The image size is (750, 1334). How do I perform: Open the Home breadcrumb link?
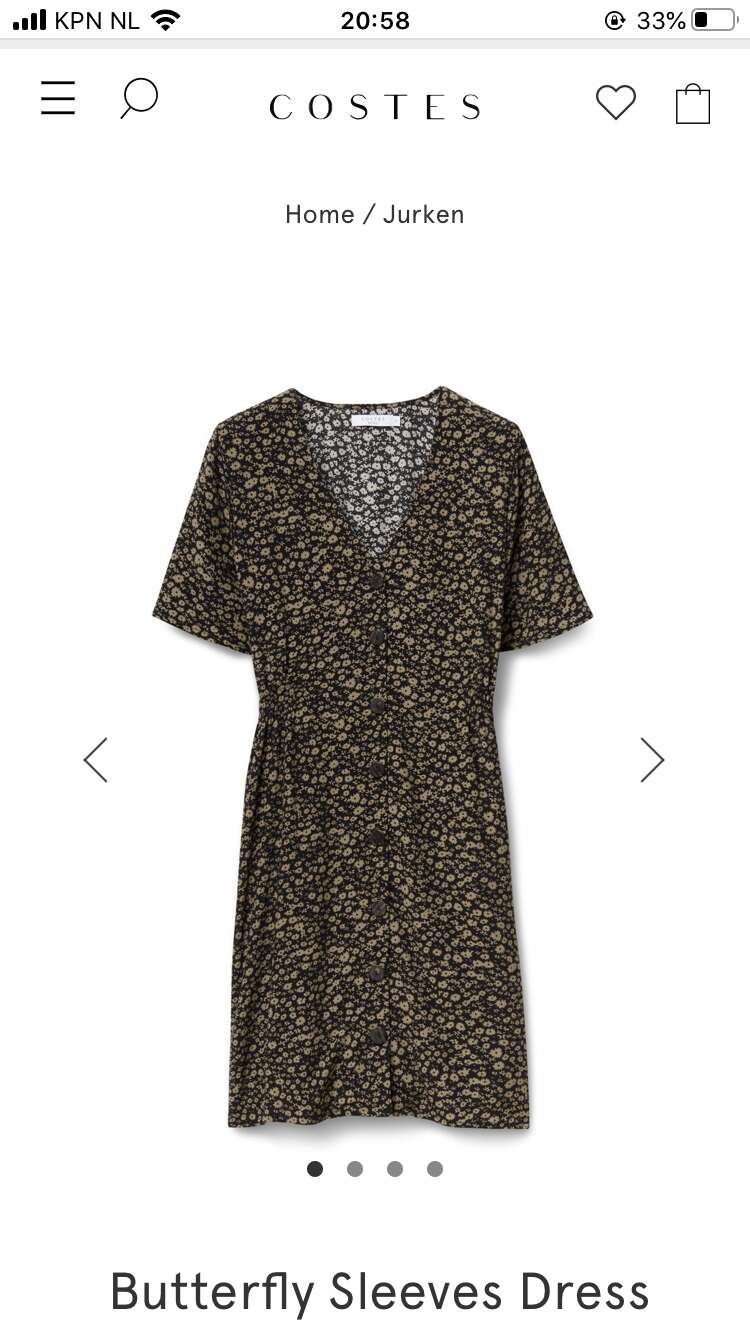coord(320,214)
